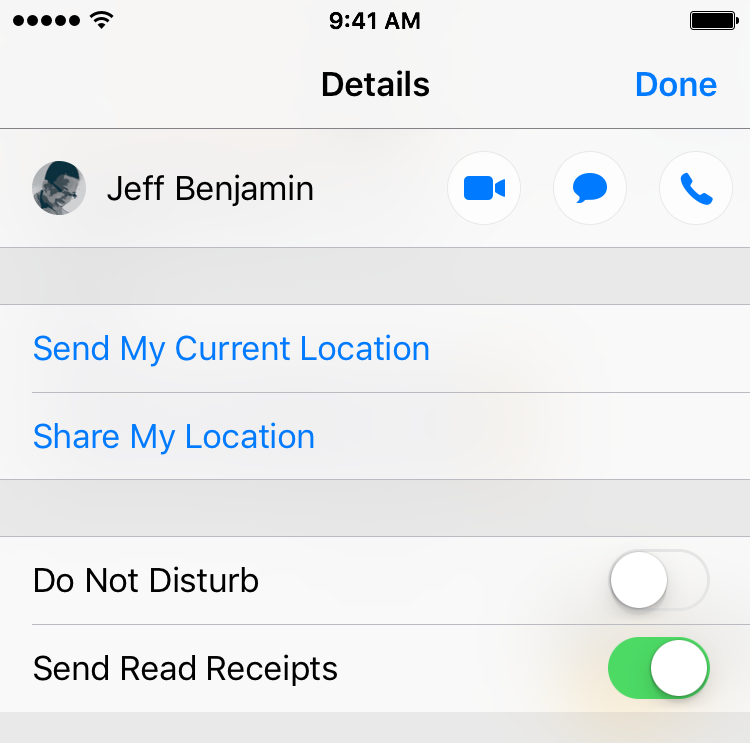
Task: Open Jeff Benjamin's contact card
Action: point(210,188)
